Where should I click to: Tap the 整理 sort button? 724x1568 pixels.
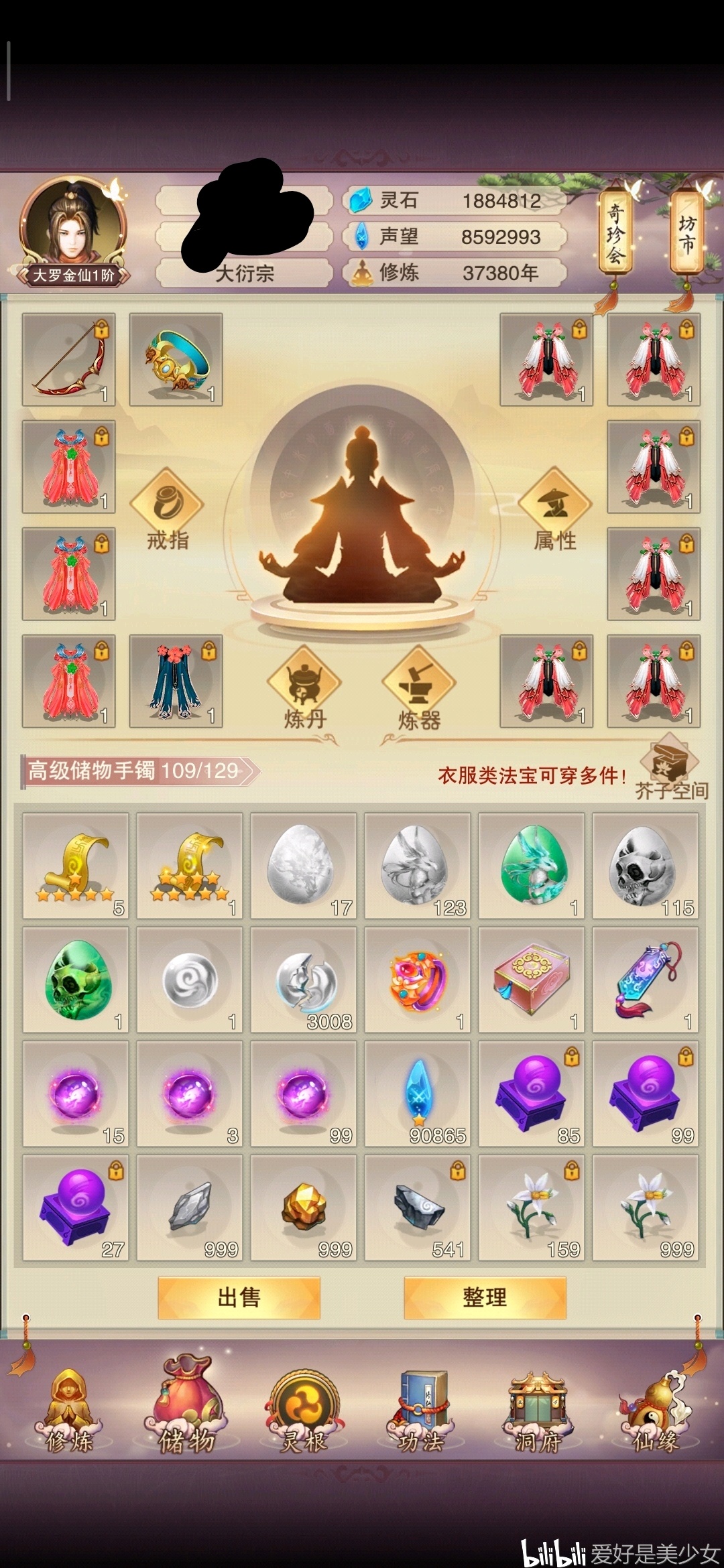click(x=485, y=1297)
